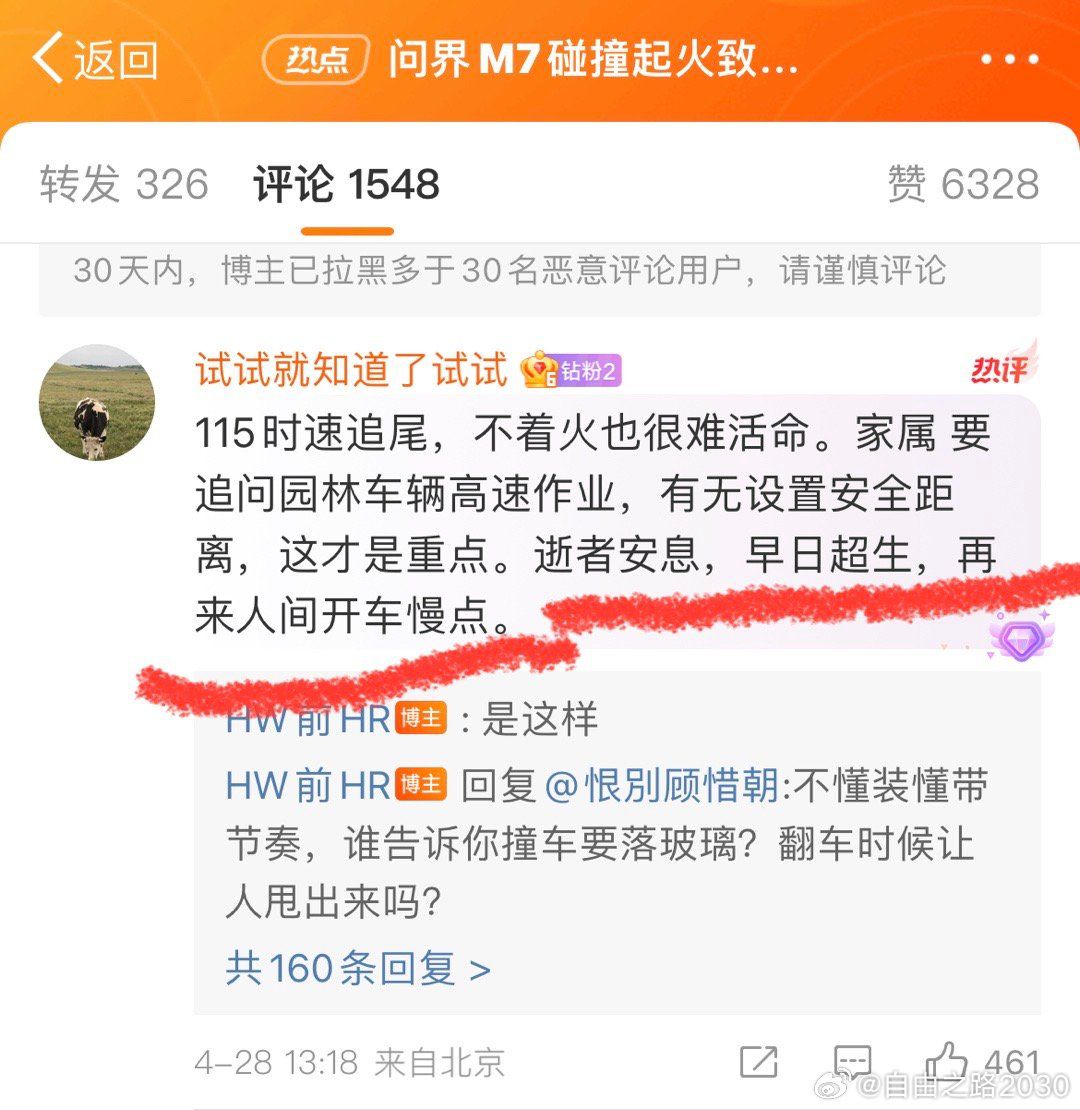Switch to the 转发 326 tab
The height and width of the screenshot is (1110, 1080).
pos(124,185)
